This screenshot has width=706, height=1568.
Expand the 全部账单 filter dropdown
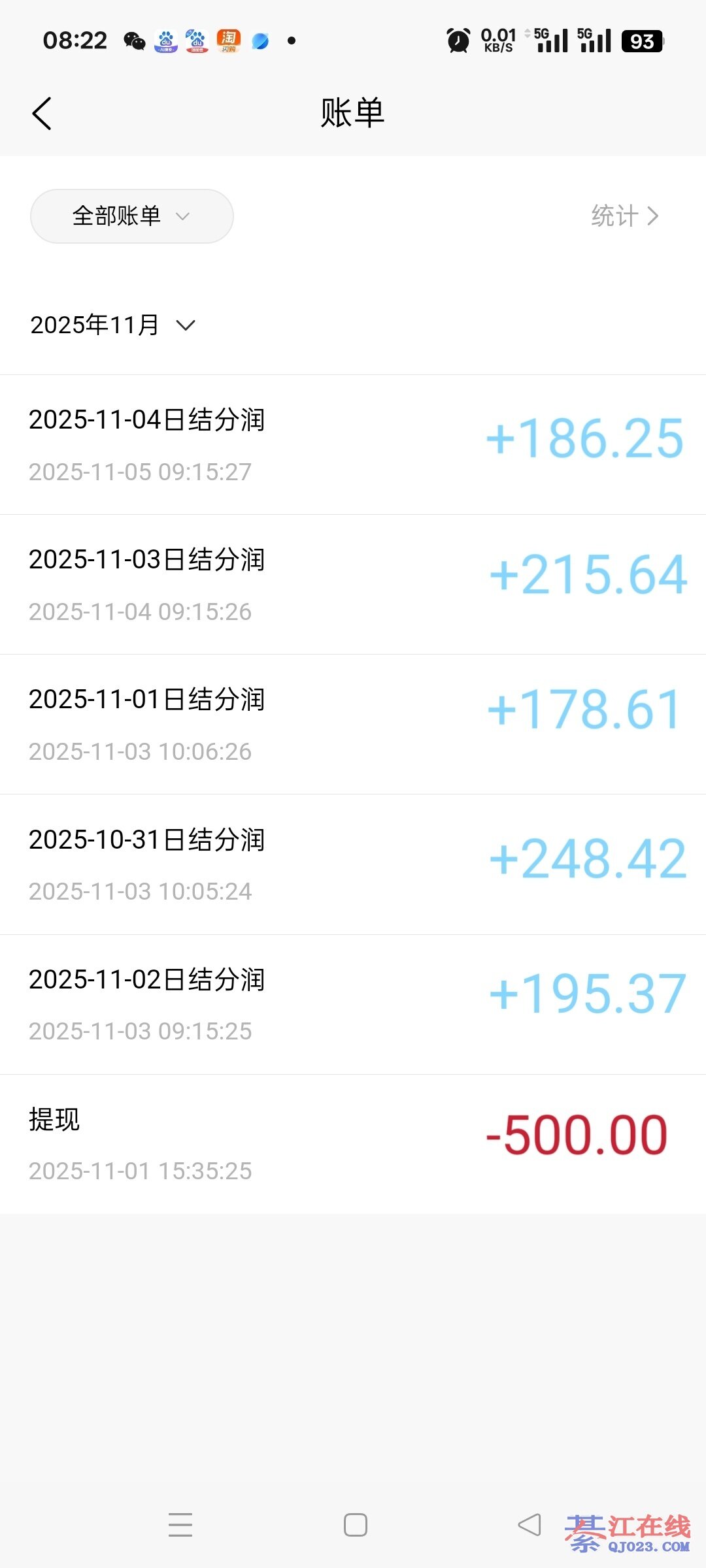click(131, 216)
